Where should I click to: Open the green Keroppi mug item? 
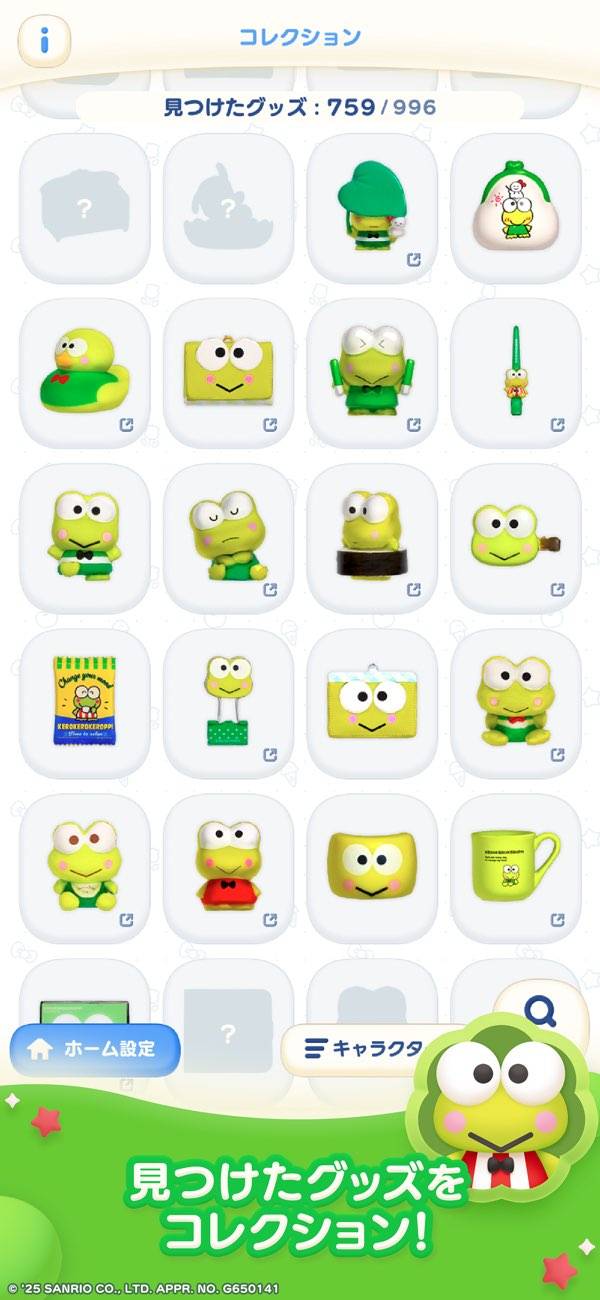coord(516,868)
